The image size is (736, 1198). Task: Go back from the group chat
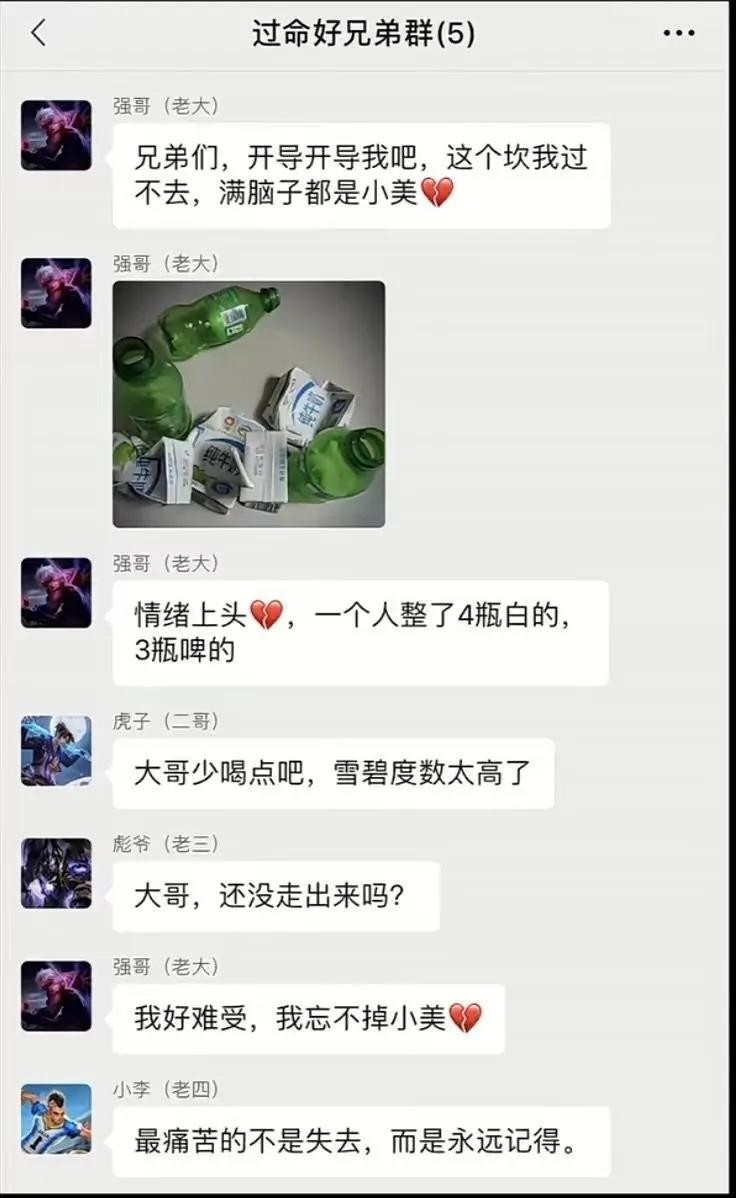[38, 34]
